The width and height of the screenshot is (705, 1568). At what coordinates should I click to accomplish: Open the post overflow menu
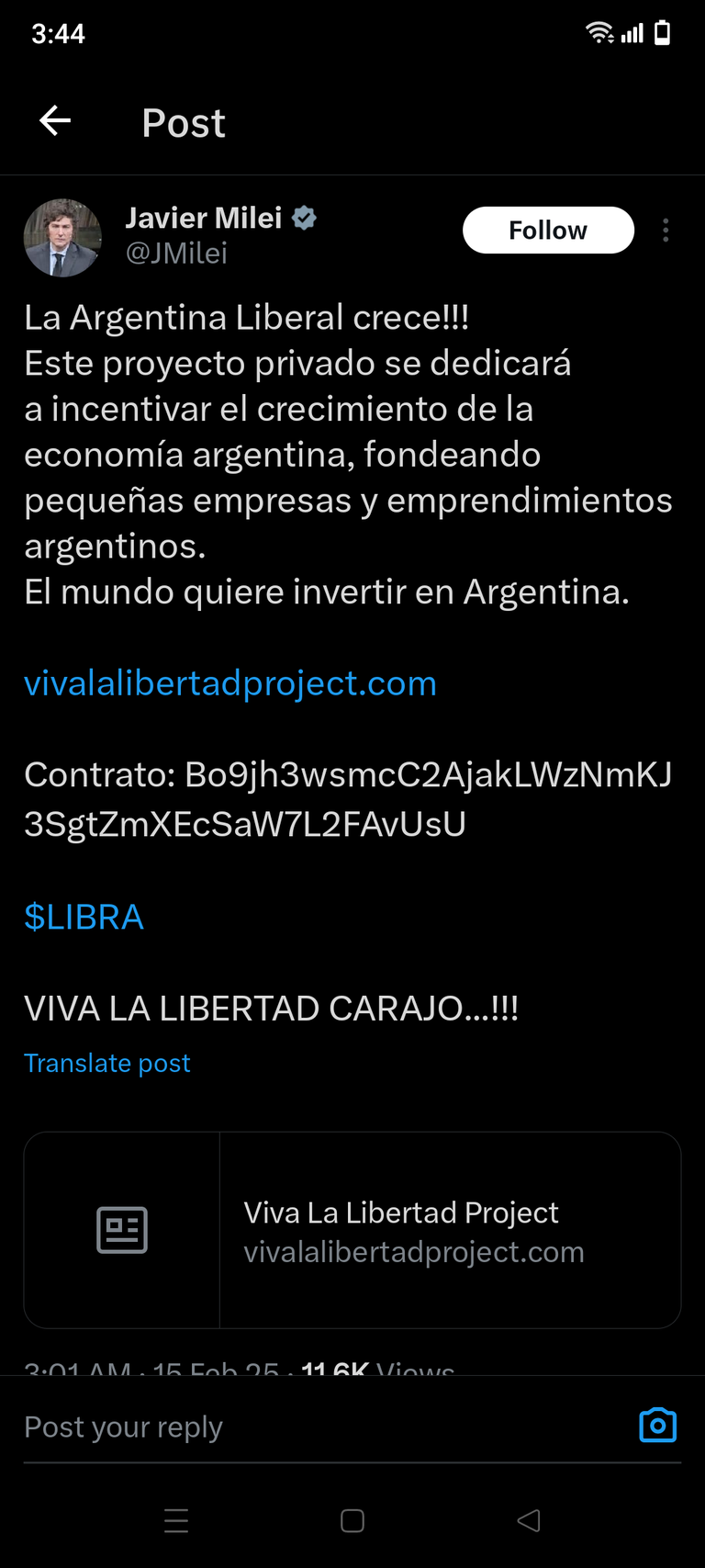click(666, 231)
